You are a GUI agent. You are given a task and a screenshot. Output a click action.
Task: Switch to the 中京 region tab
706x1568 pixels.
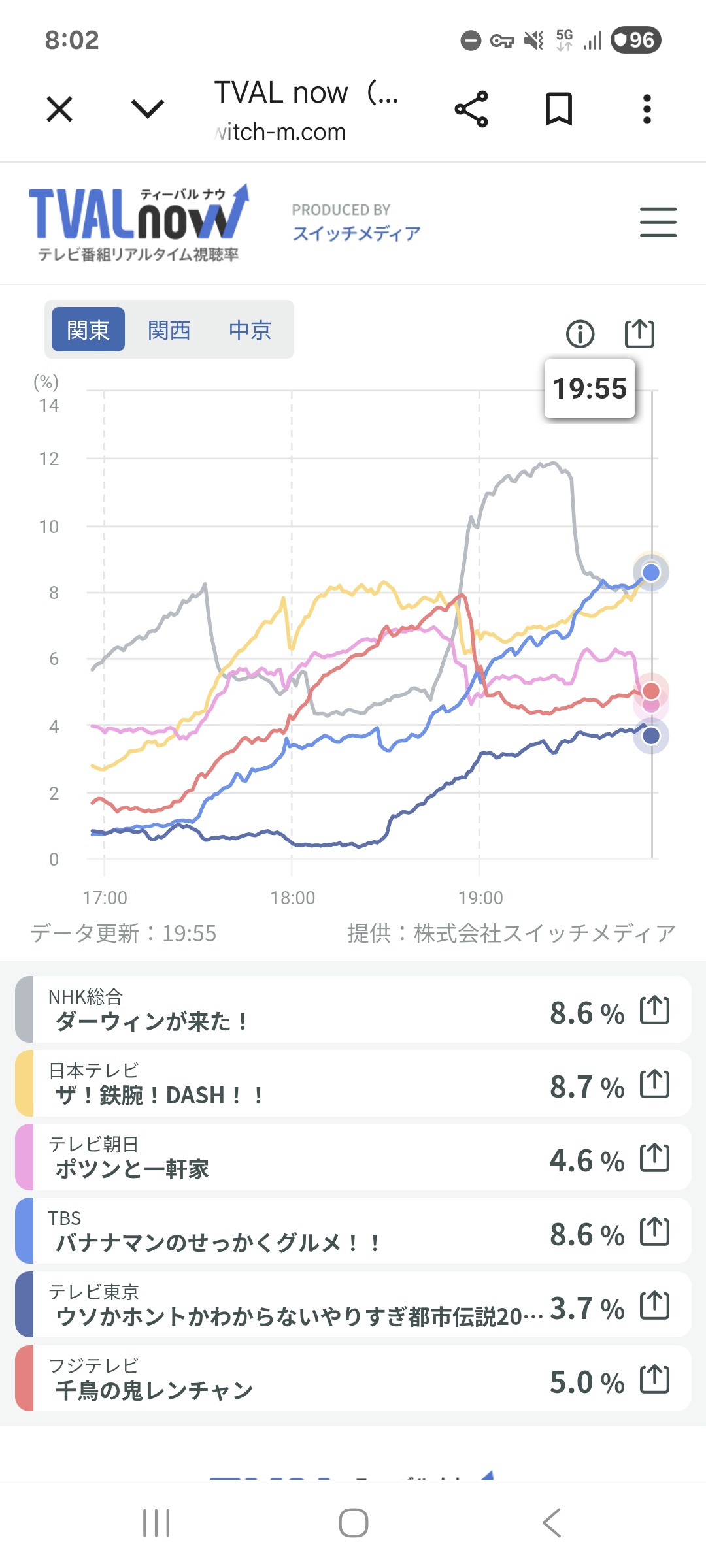point(250,330)
